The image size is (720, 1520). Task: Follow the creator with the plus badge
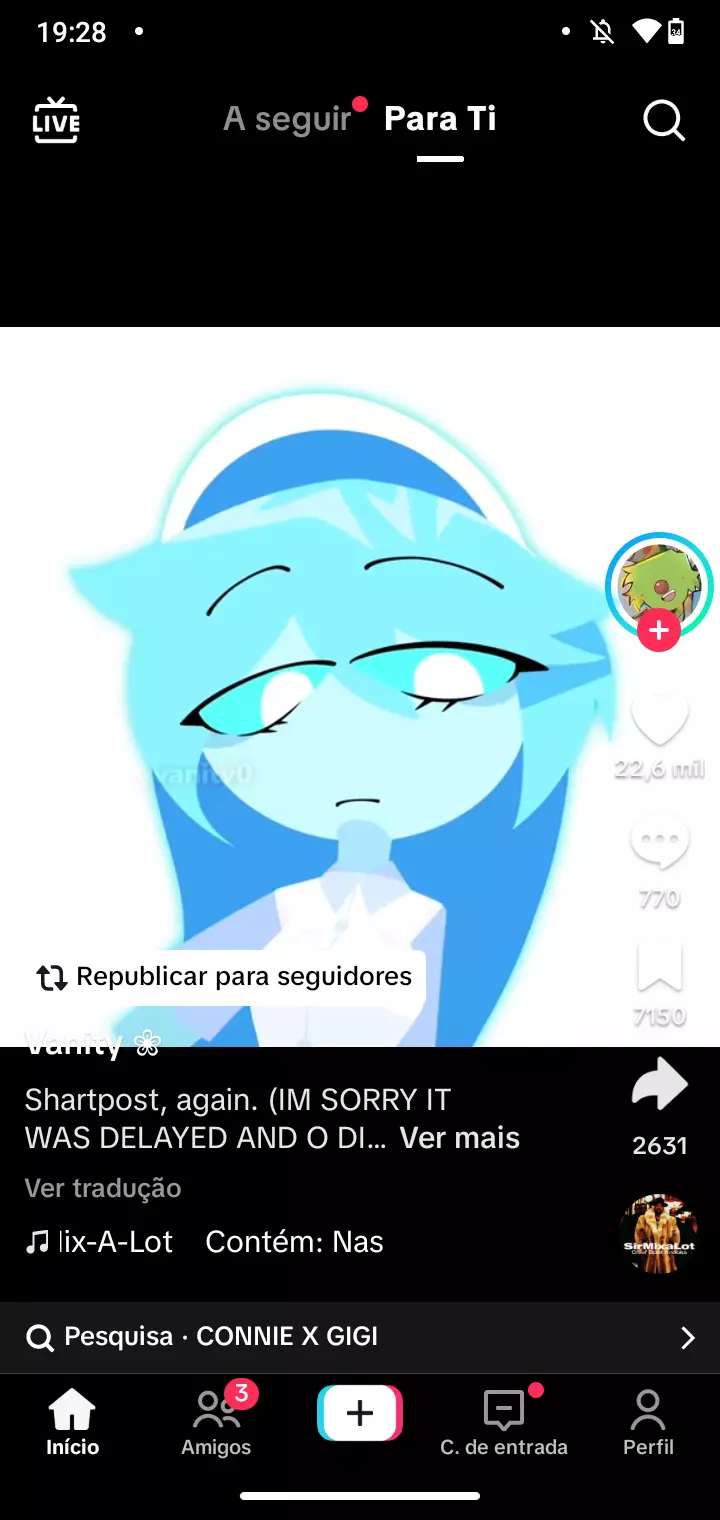click(x=659, y=632)
